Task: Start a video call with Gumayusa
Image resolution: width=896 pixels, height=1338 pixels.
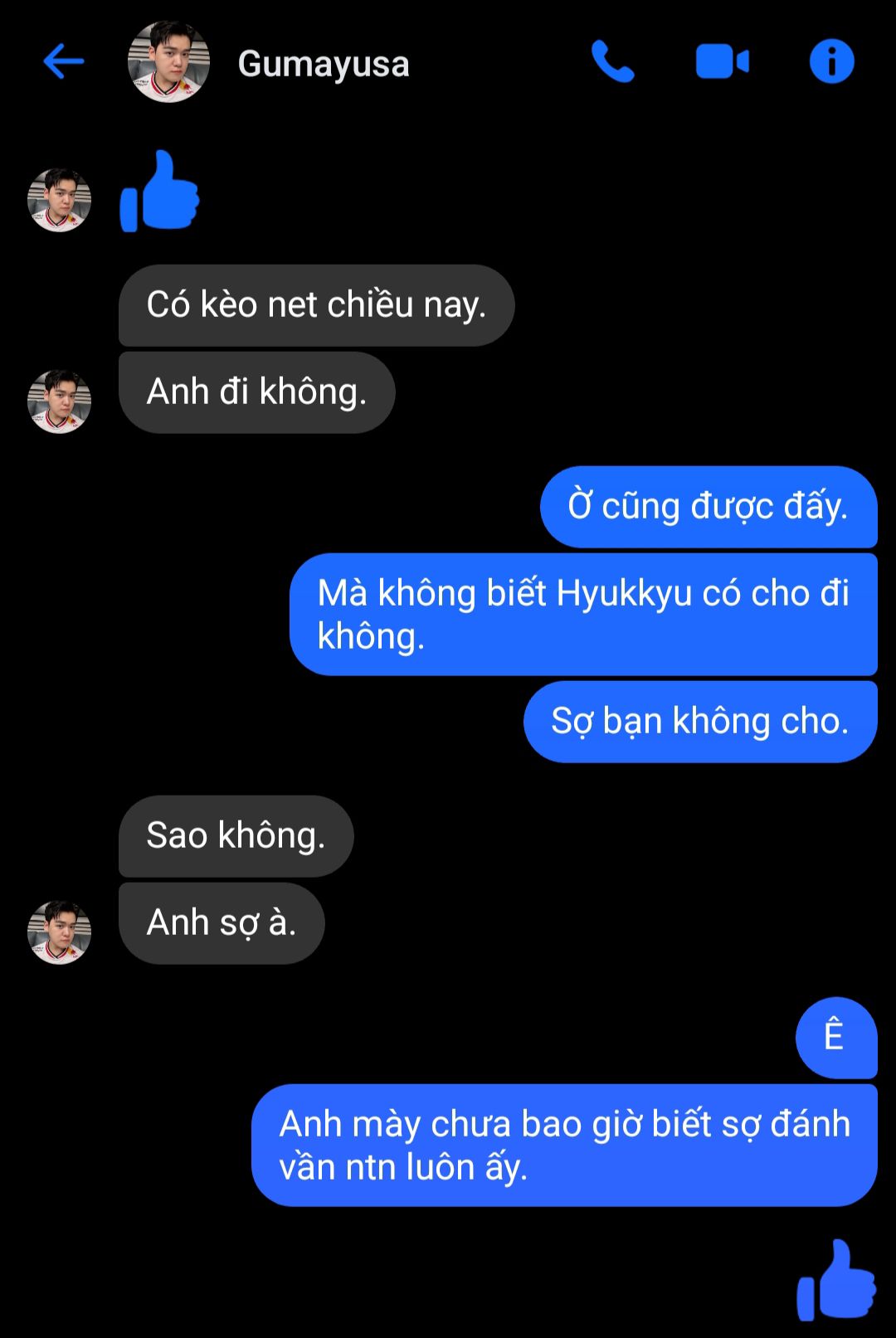Action: pos(722,62)
